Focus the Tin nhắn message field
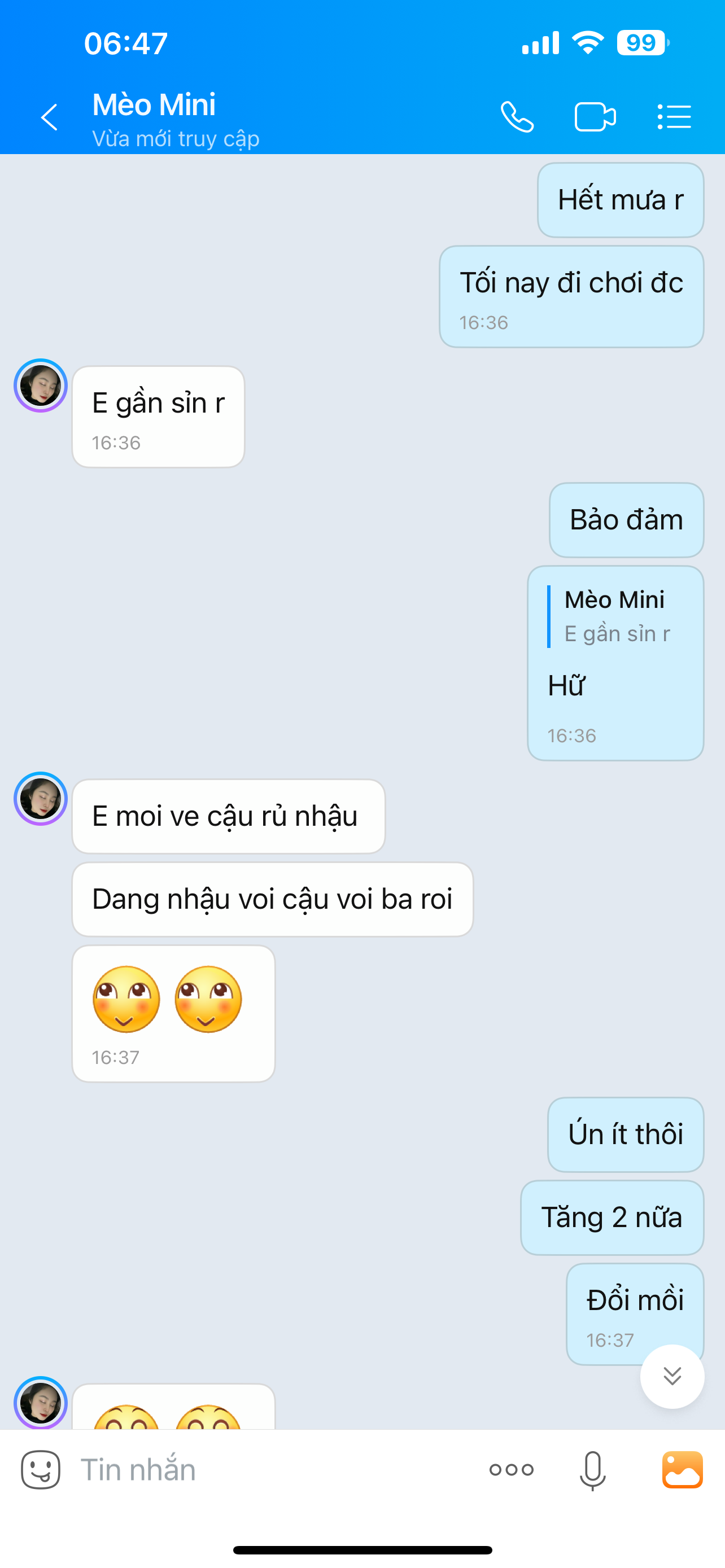 tap(268, 1470)
